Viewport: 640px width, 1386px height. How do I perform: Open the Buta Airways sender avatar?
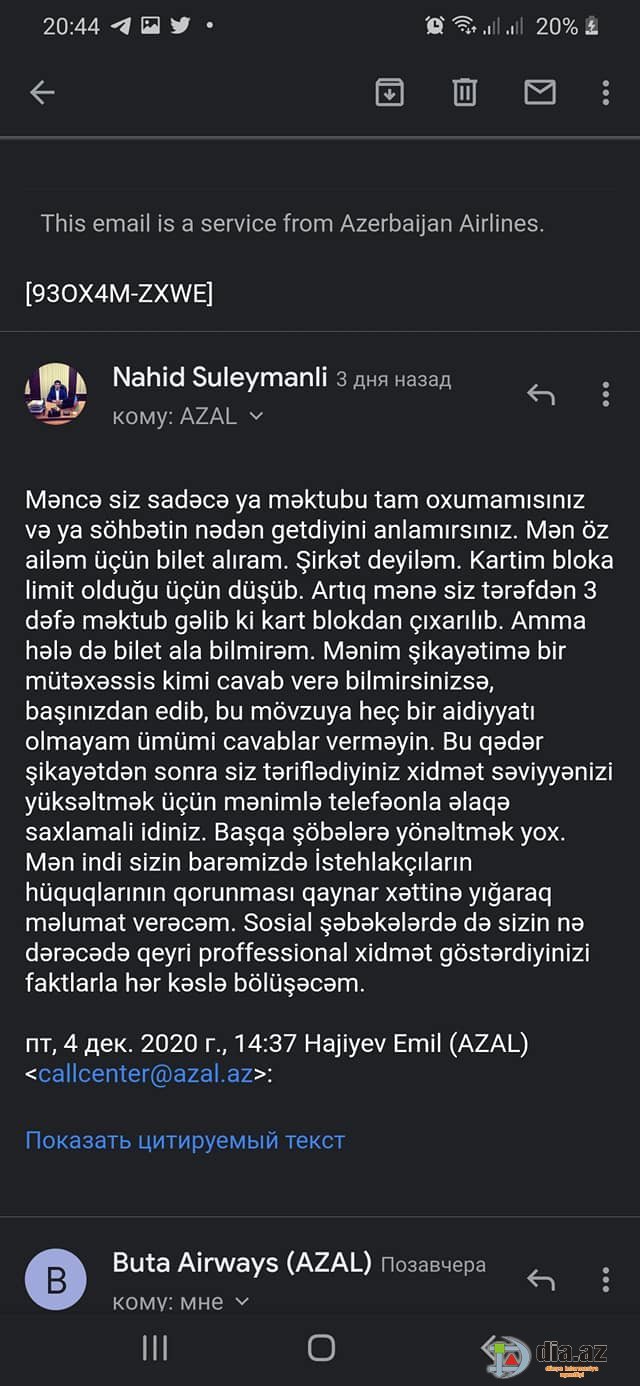pyautogui.click(x=56, y=1279)
